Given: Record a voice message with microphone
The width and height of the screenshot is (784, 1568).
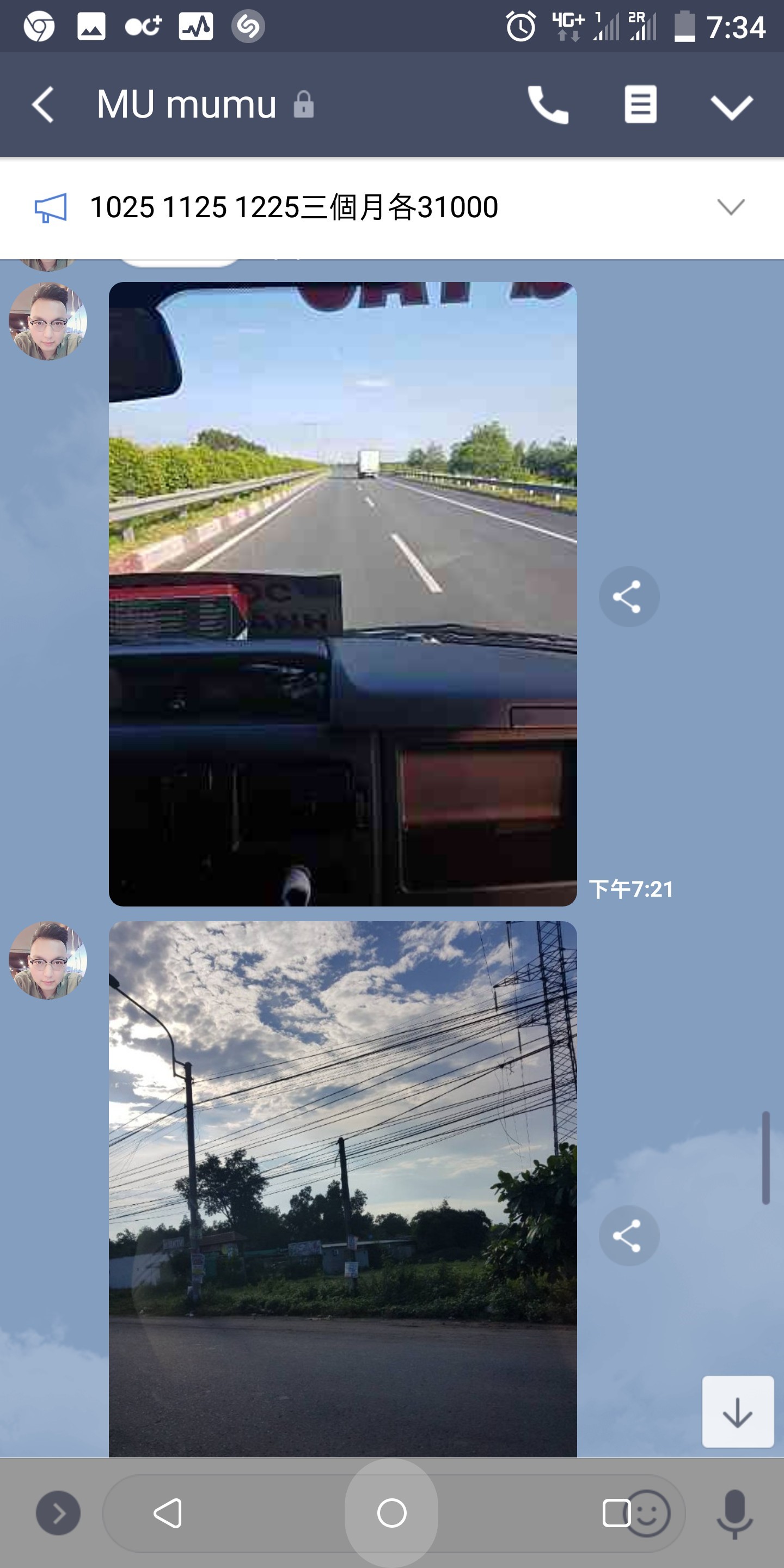Looking at the screenshot, I should pos(734,1512).
